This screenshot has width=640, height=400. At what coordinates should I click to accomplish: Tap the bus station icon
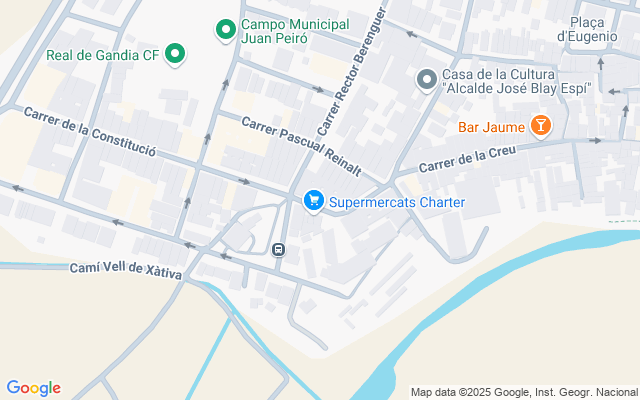tap(278, 249)
